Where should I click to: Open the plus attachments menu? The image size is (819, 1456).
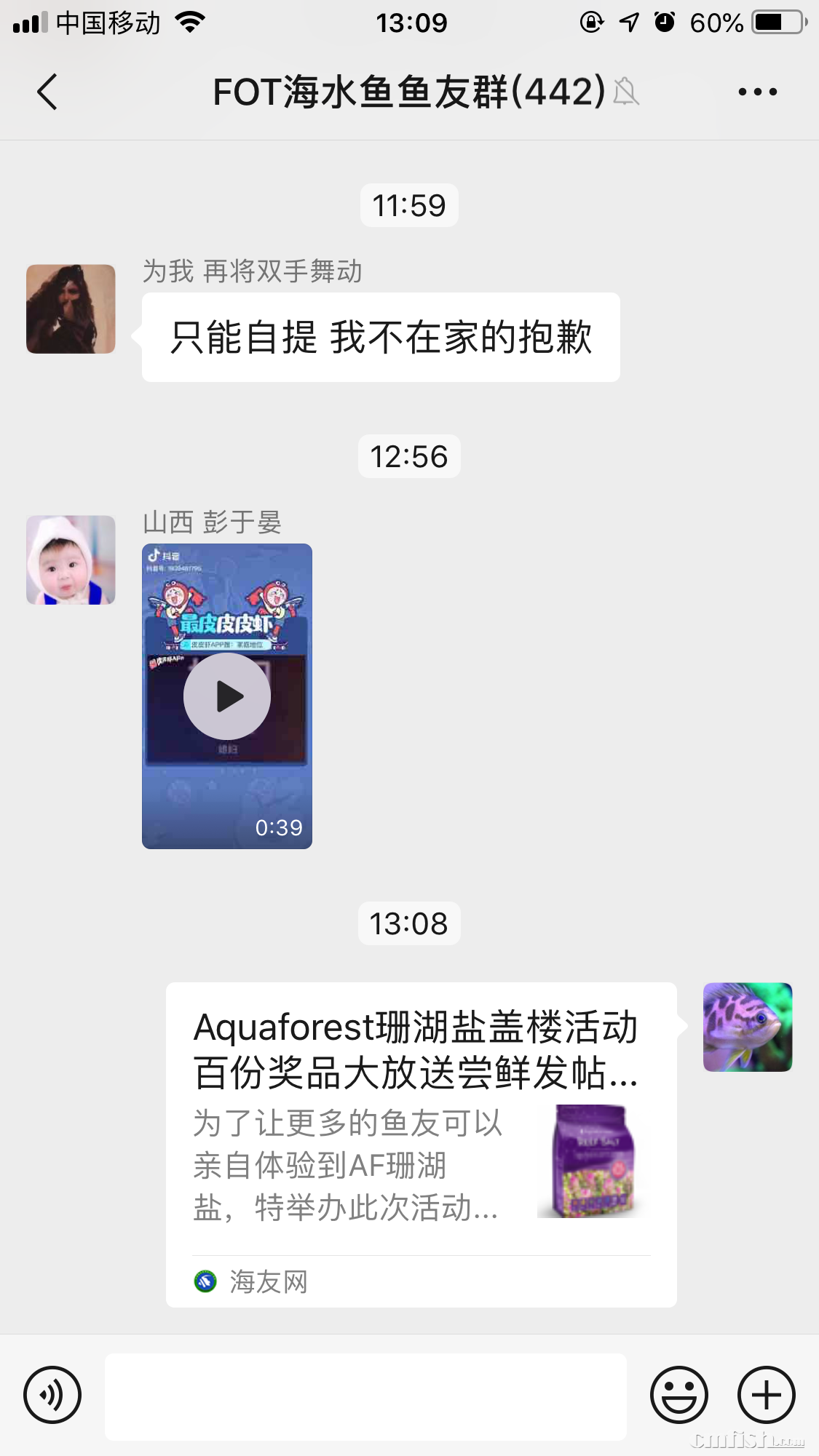tap(766, 1395)
